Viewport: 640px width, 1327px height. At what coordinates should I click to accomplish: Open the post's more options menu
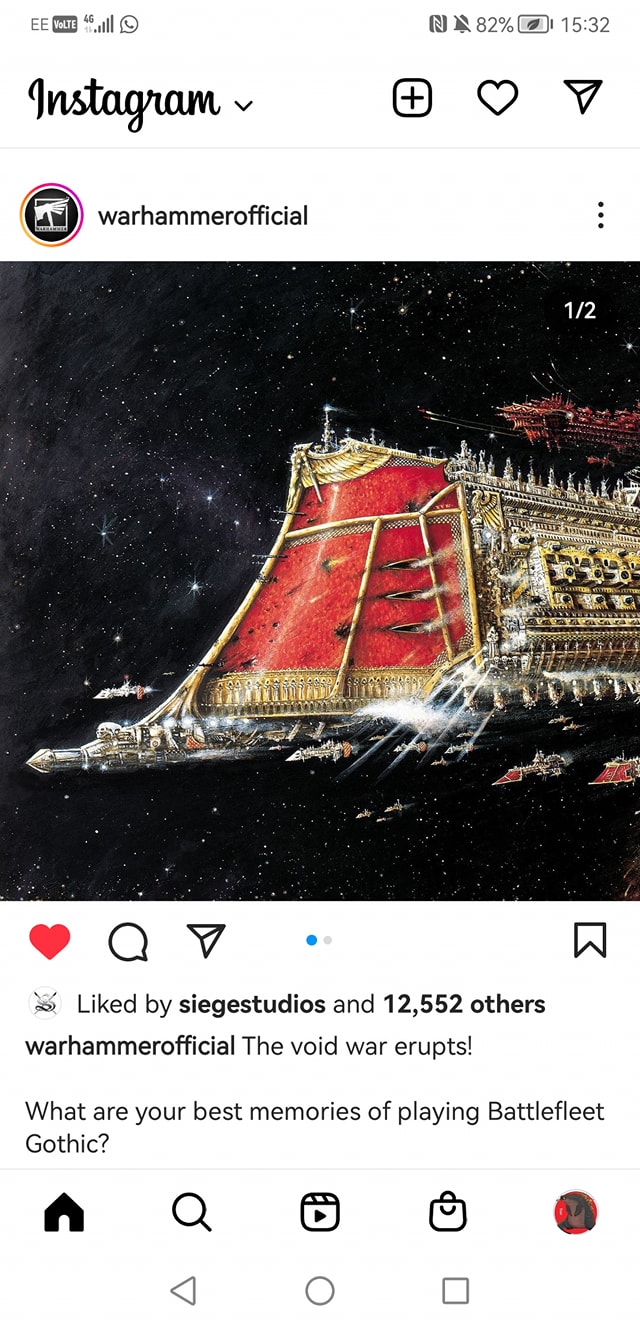pos(600,215)
